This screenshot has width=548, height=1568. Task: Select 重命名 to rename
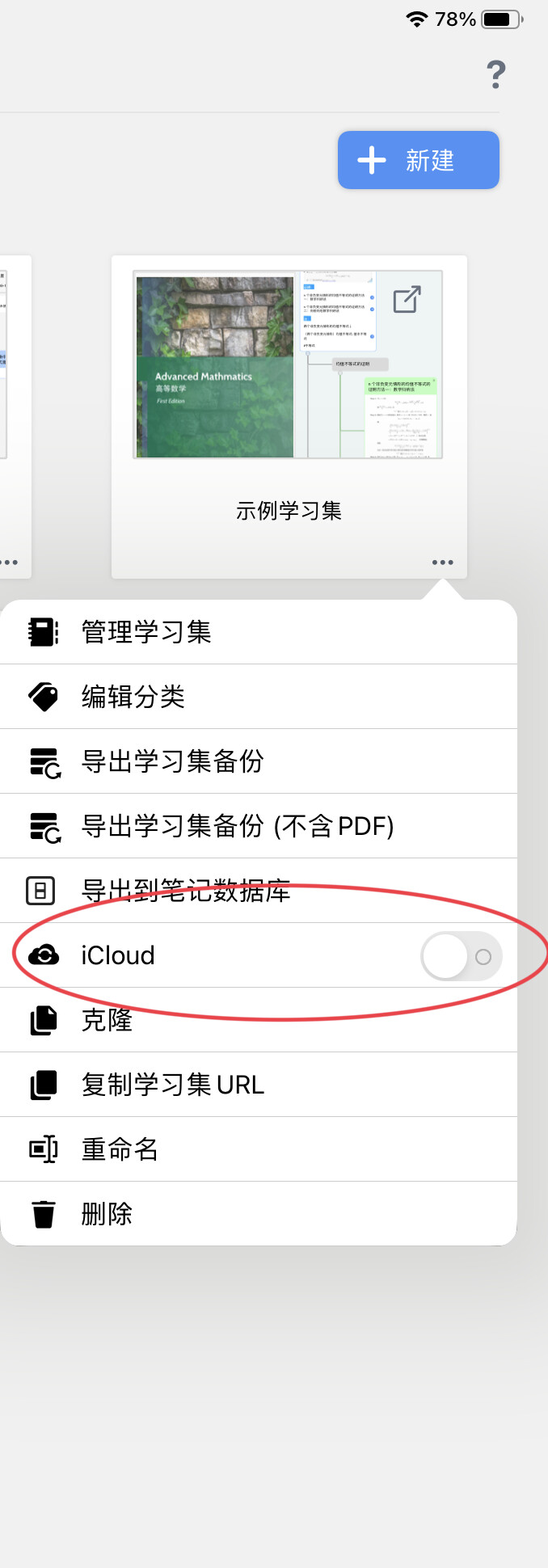[x=259, y=1149]
